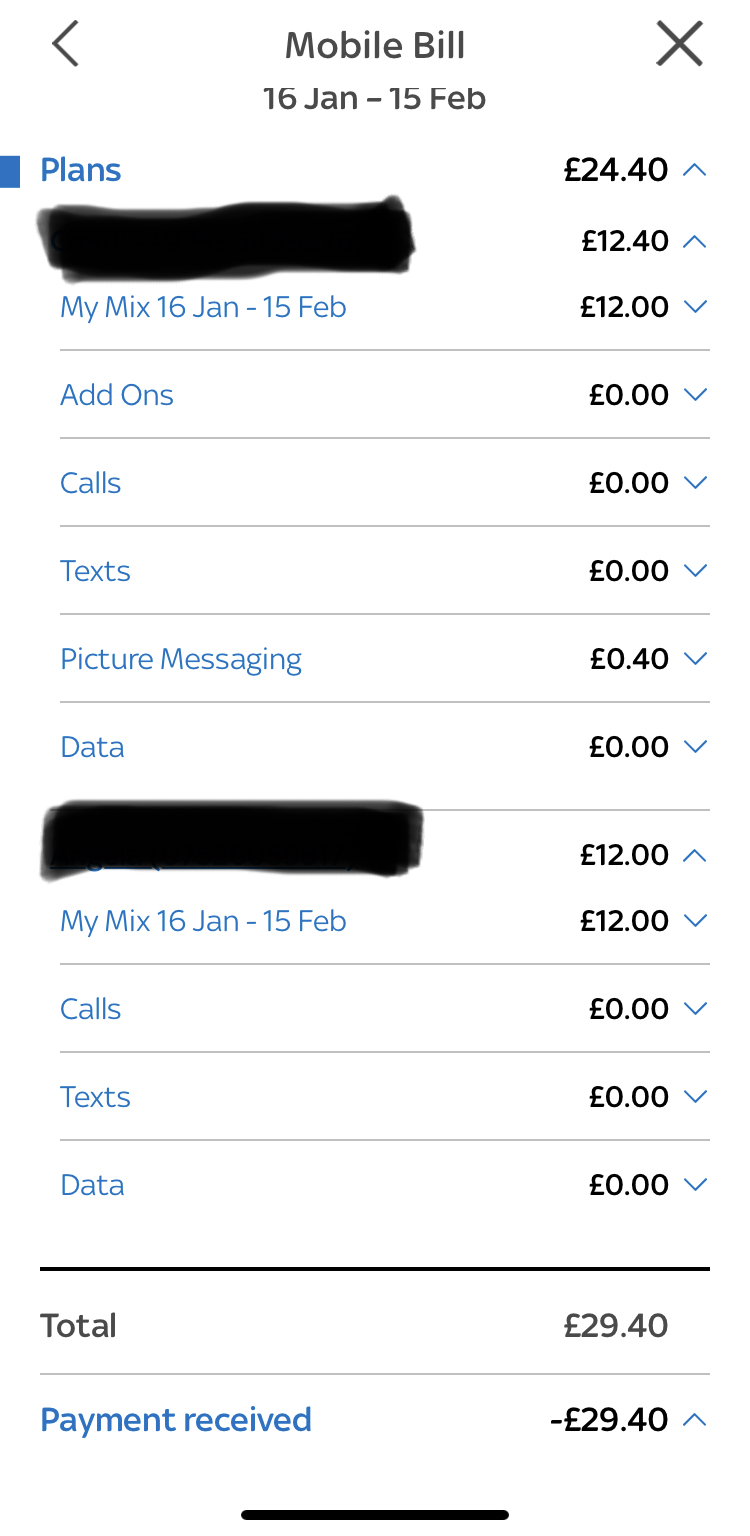Viewport: 750px width, 1536px height.
Task: Expand the Add Ons breakdown
Action: pos(695,394)
